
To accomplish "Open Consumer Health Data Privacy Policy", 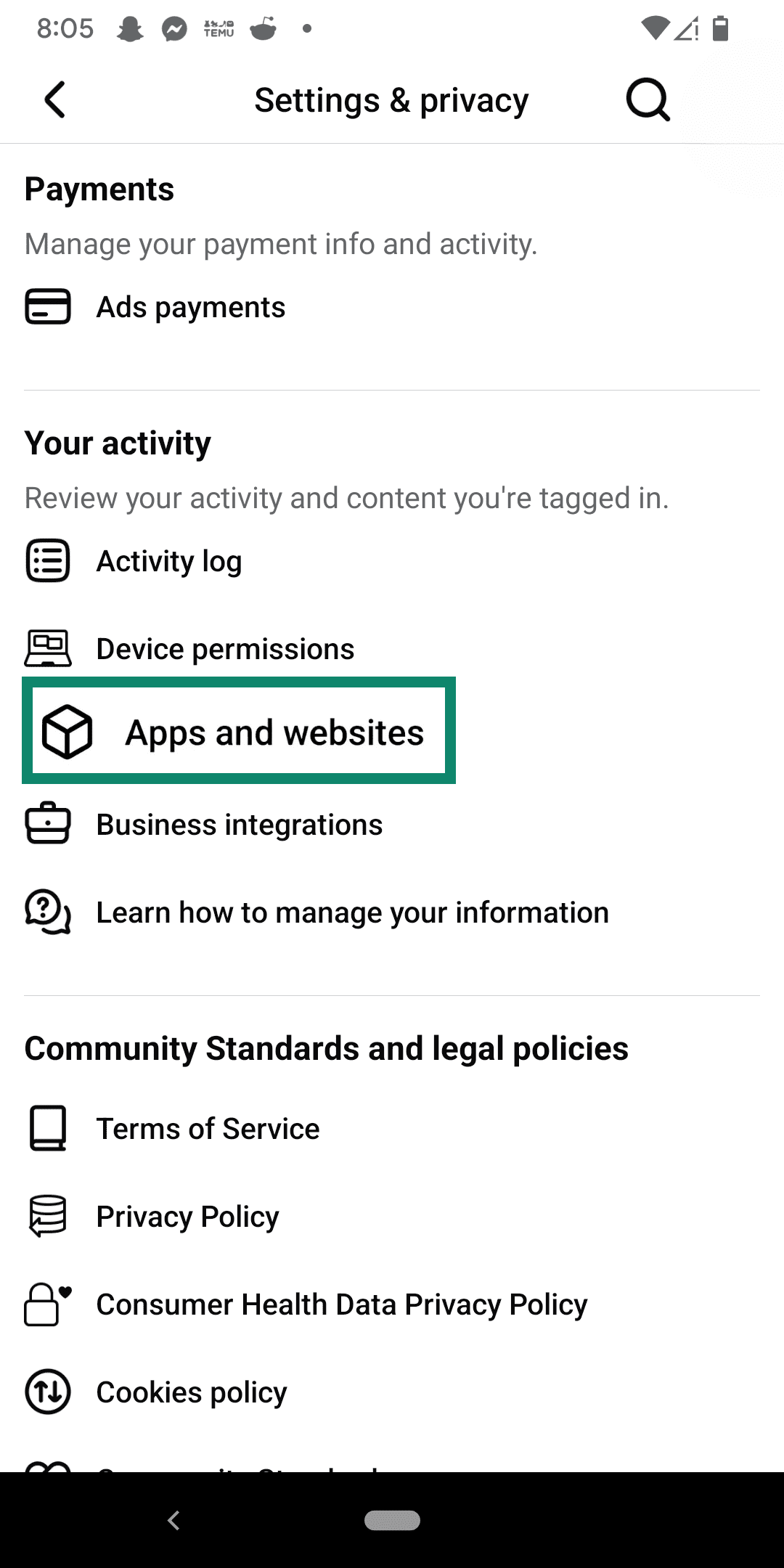I will coord(341,1304).
